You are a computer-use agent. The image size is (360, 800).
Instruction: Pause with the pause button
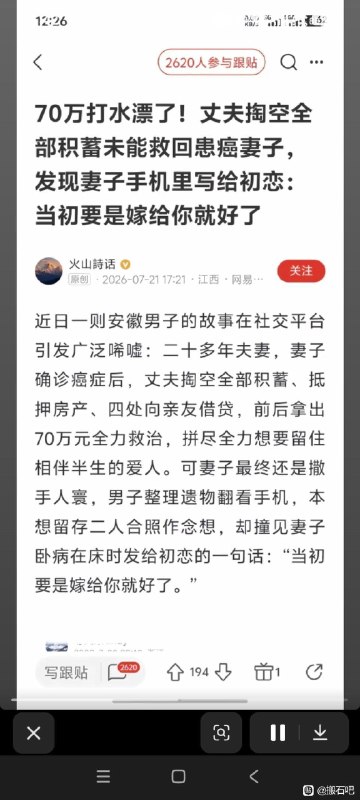coord(278,733)
